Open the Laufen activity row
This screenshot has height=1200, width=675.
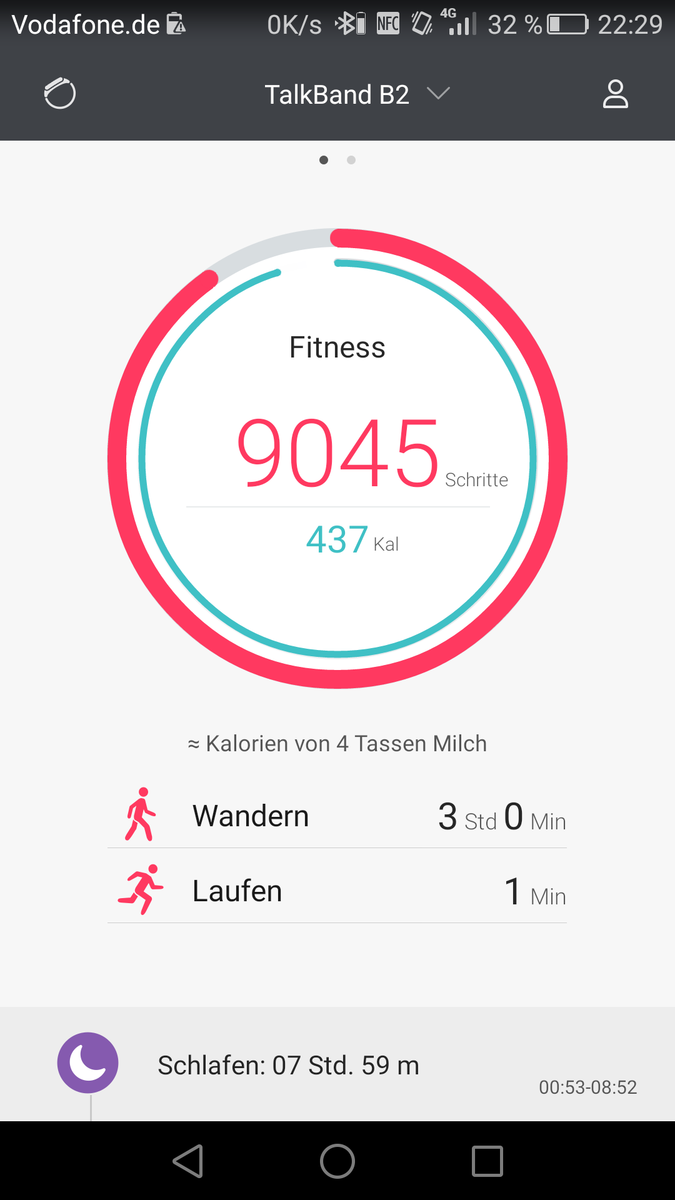[x=337, y=890]
